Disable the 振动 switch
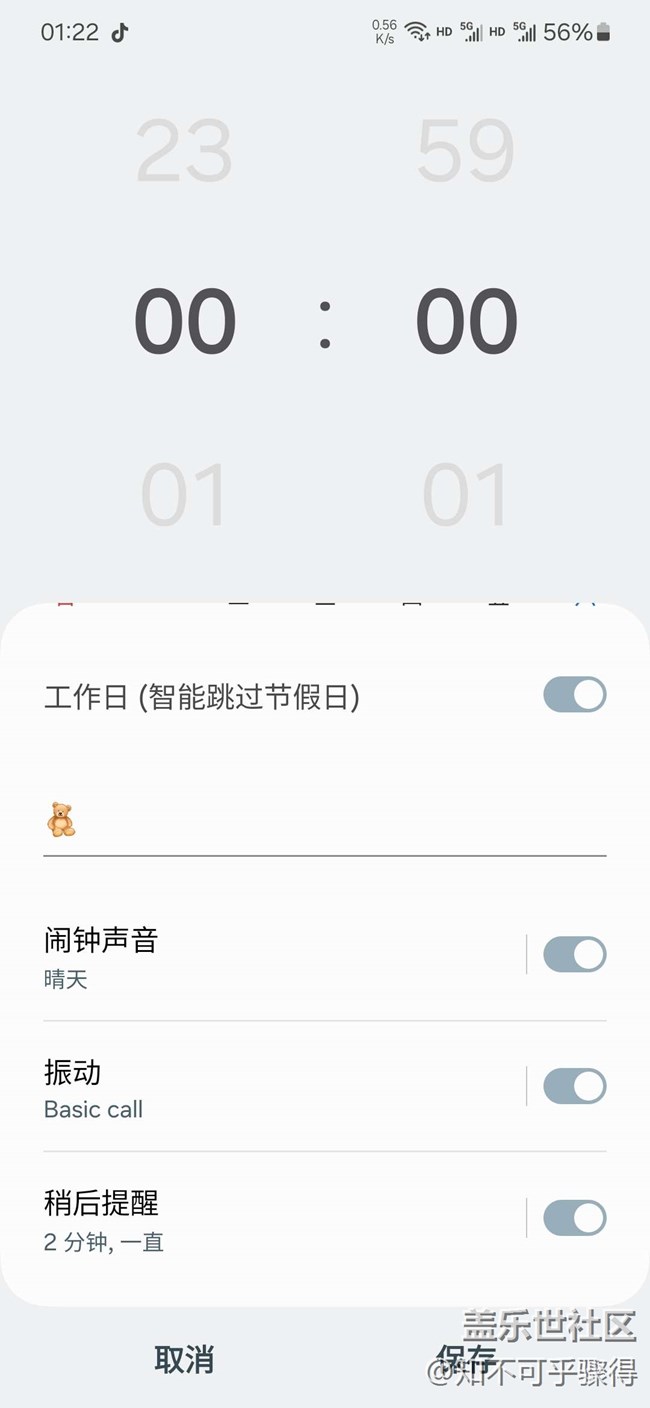 tap(574, 1087)
